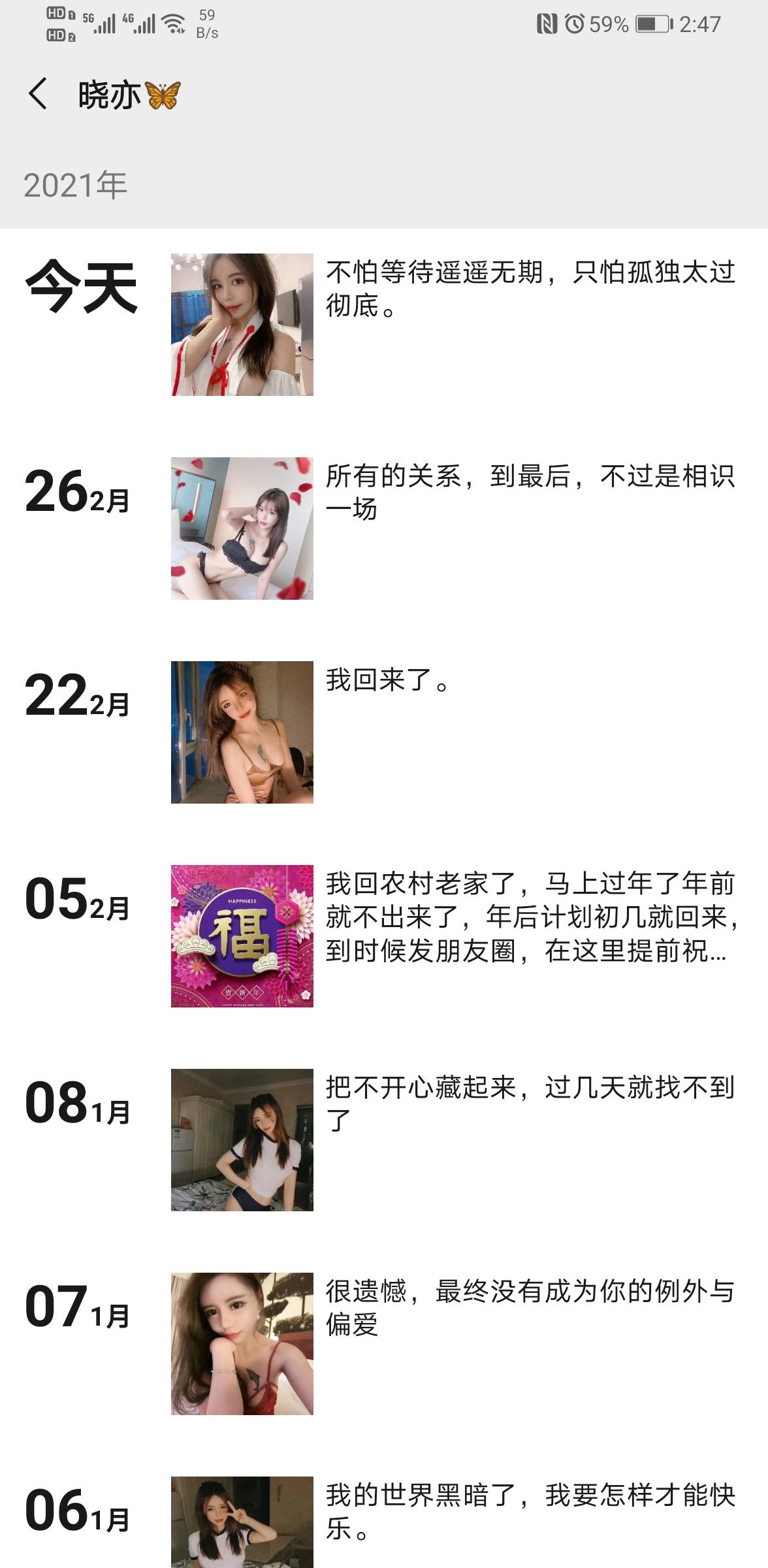This screenshot has height=1568, width=768.
Task: Open the post text starting with 不怕等待遥遥无期
Action: pos(530,289)
